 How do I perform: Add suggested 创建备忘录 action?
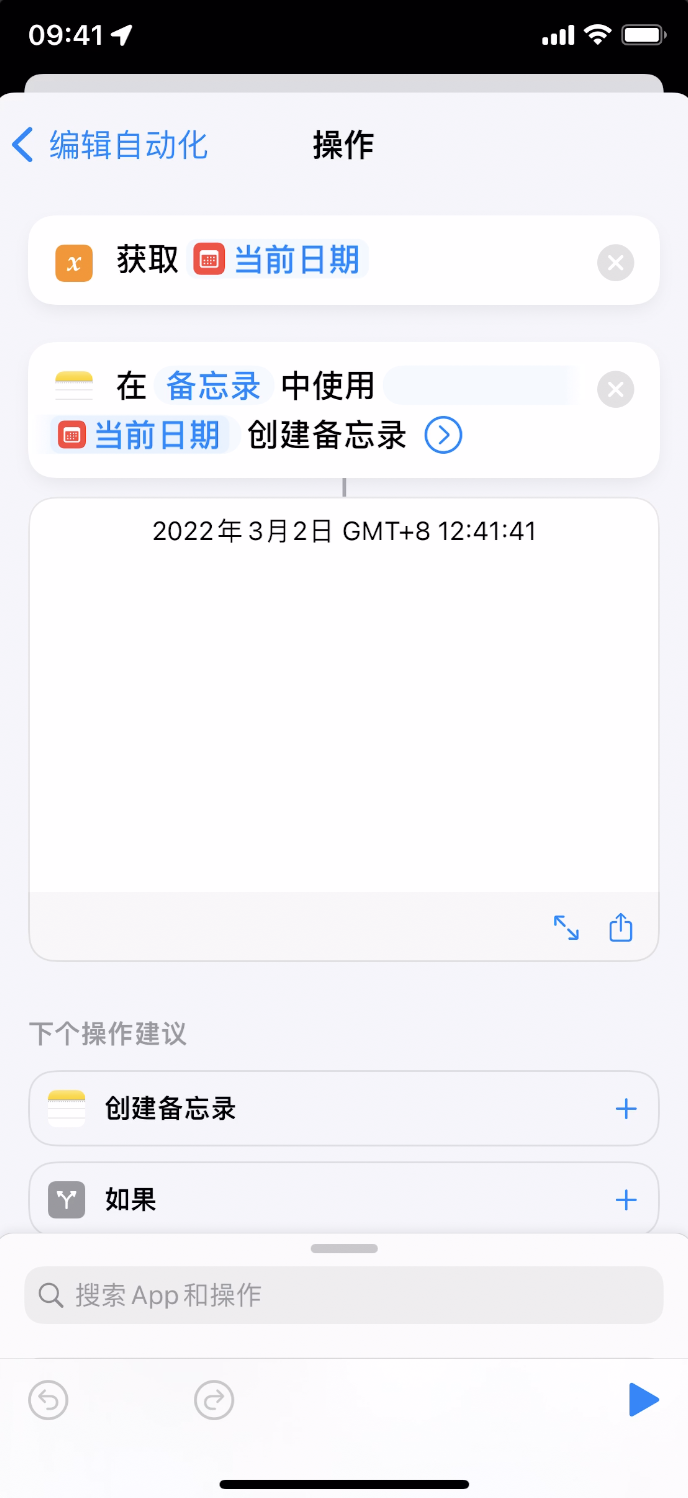click(626, 1108)
